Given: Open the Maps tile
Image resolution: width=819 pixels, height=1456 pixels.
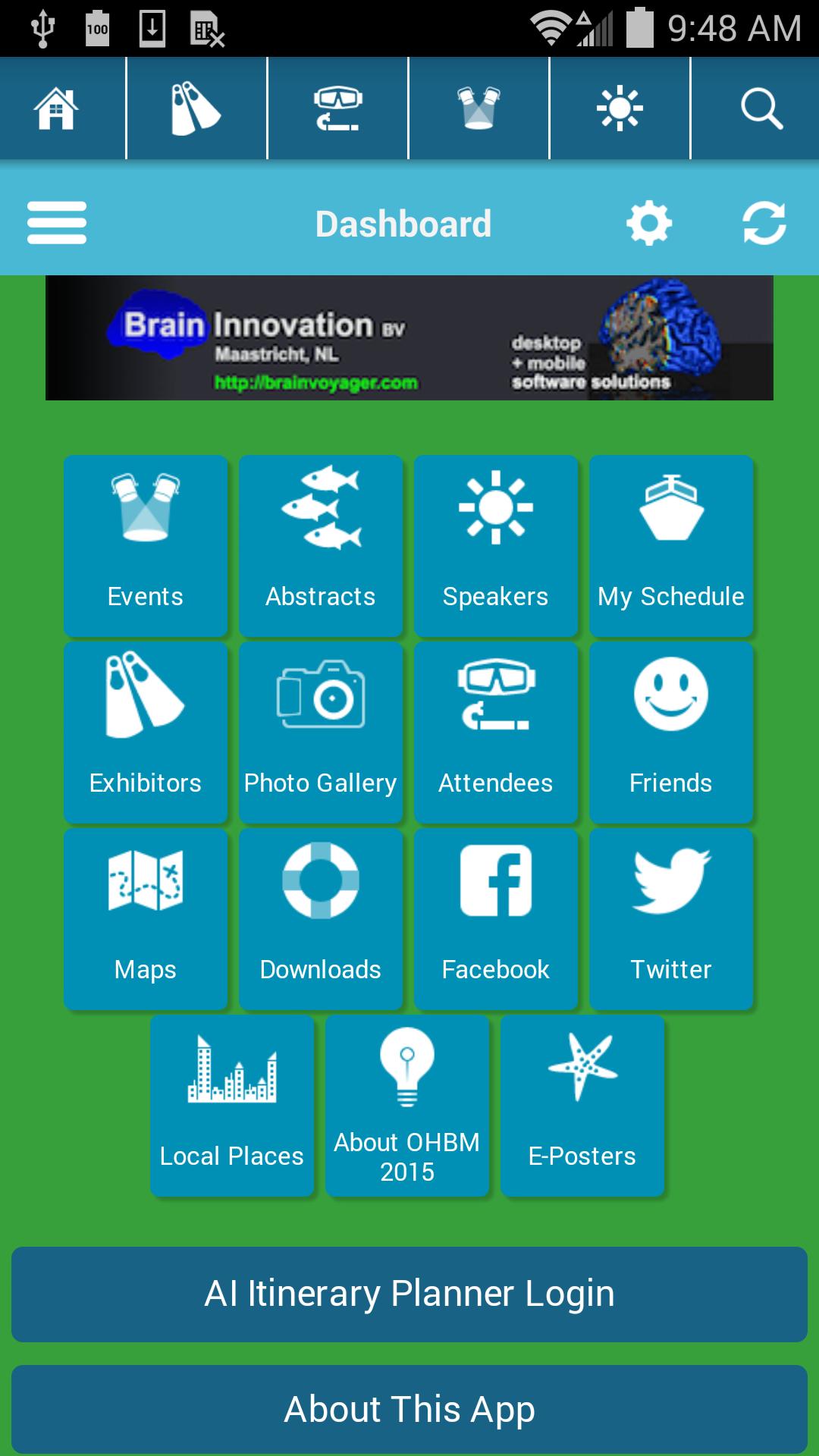Looking at the screenshot, I should (145, 918).
